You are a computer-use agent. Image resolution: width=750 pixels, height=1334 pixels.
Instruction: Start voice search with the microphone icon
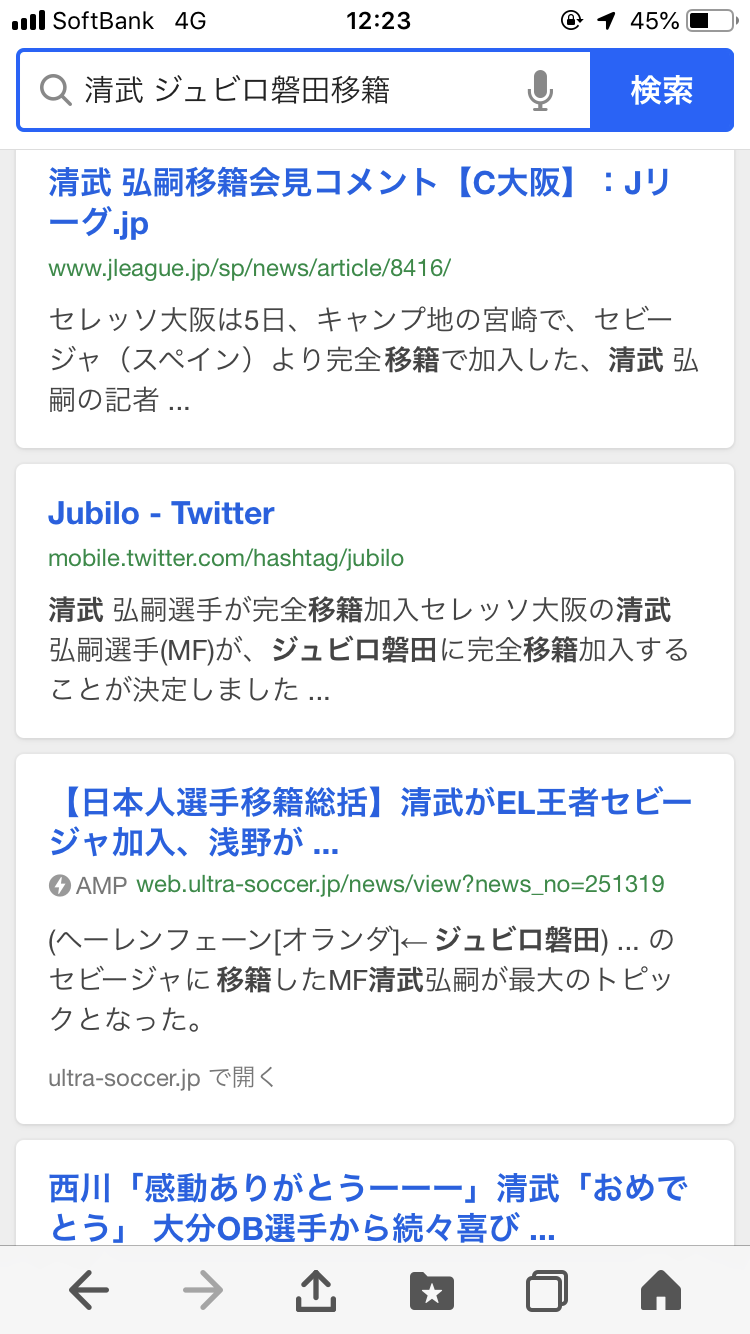pos(540,91)
